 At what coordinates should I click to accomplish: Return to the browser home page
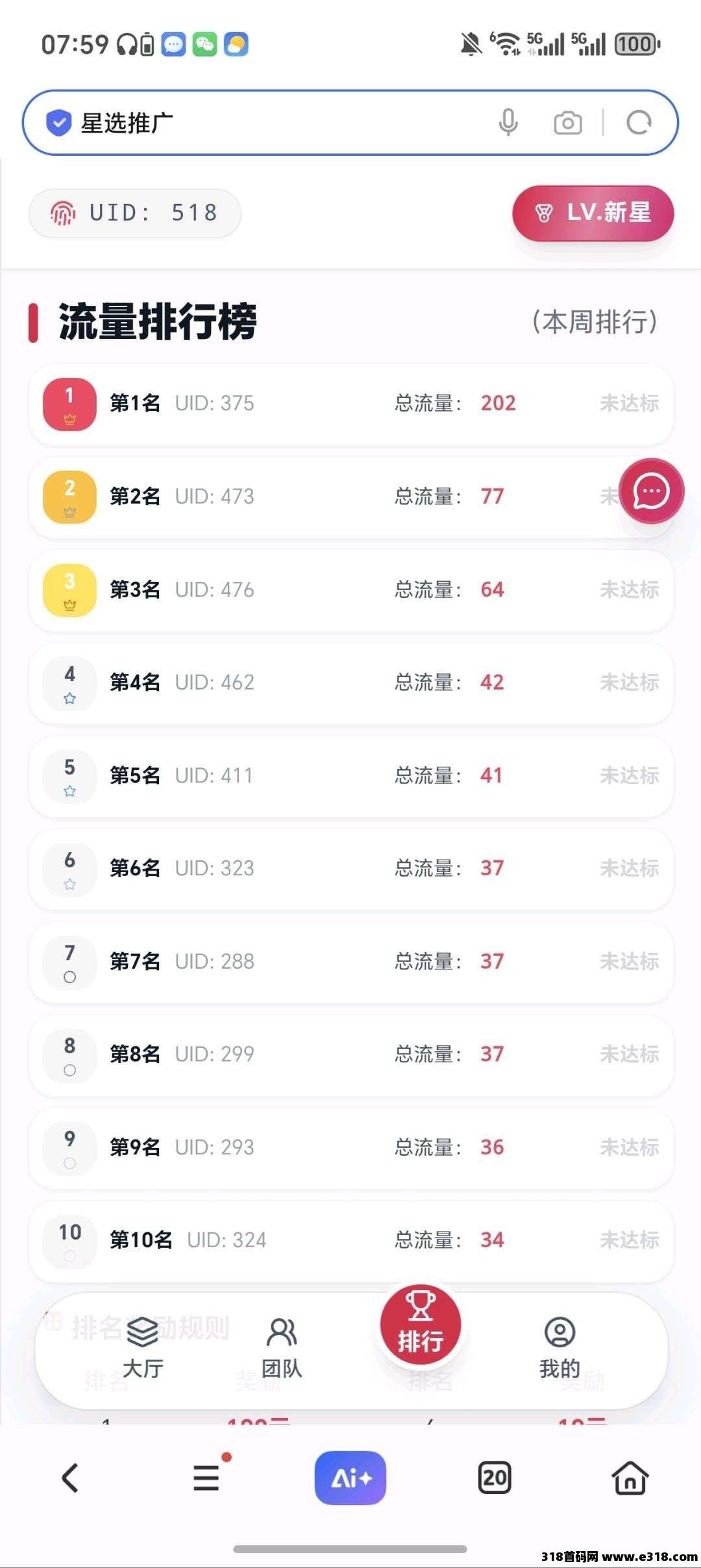[x=630, y=1478]
